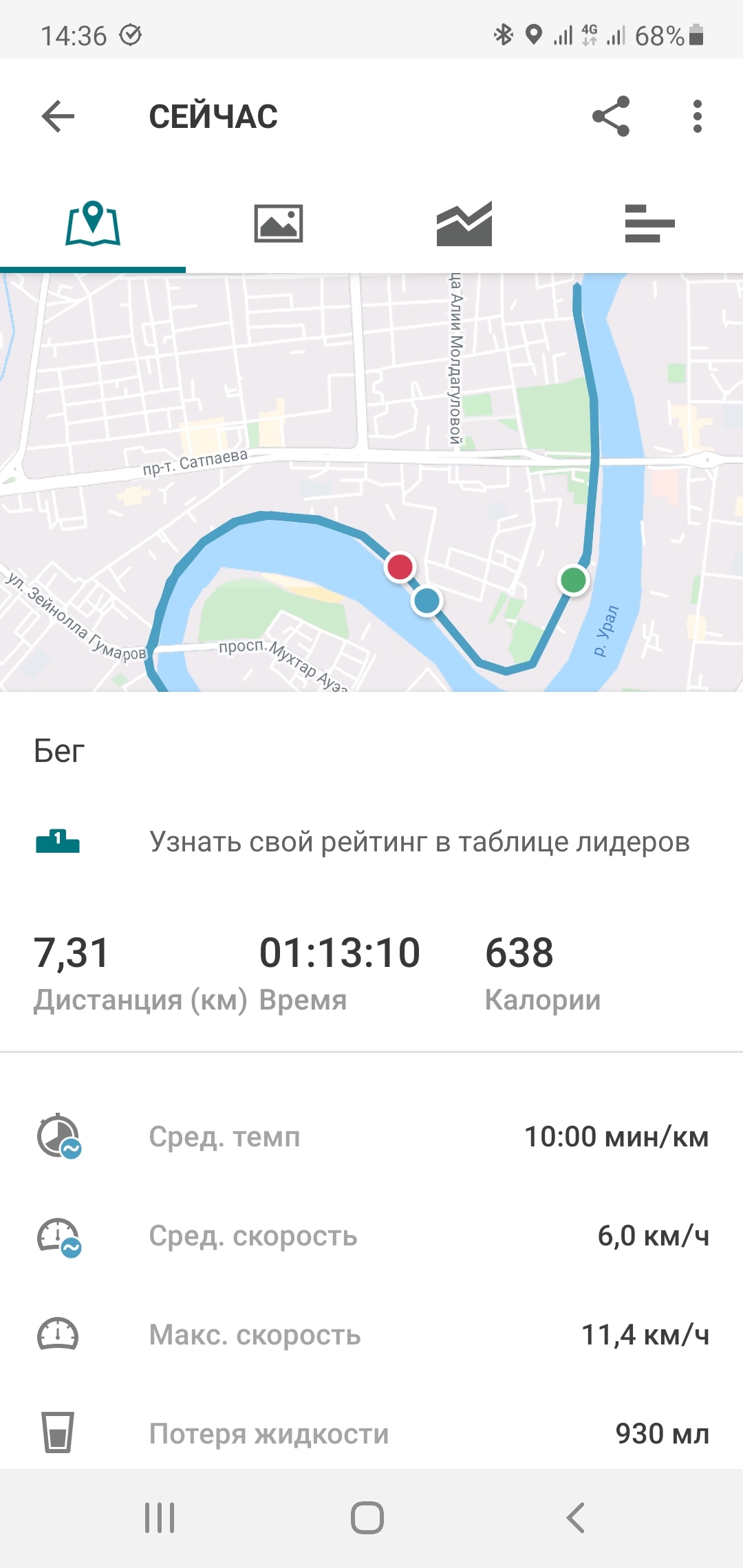Screen dimensions: 743x1568
Task: Open the leaderboard ranking link
Action: [x=419, y=842]
